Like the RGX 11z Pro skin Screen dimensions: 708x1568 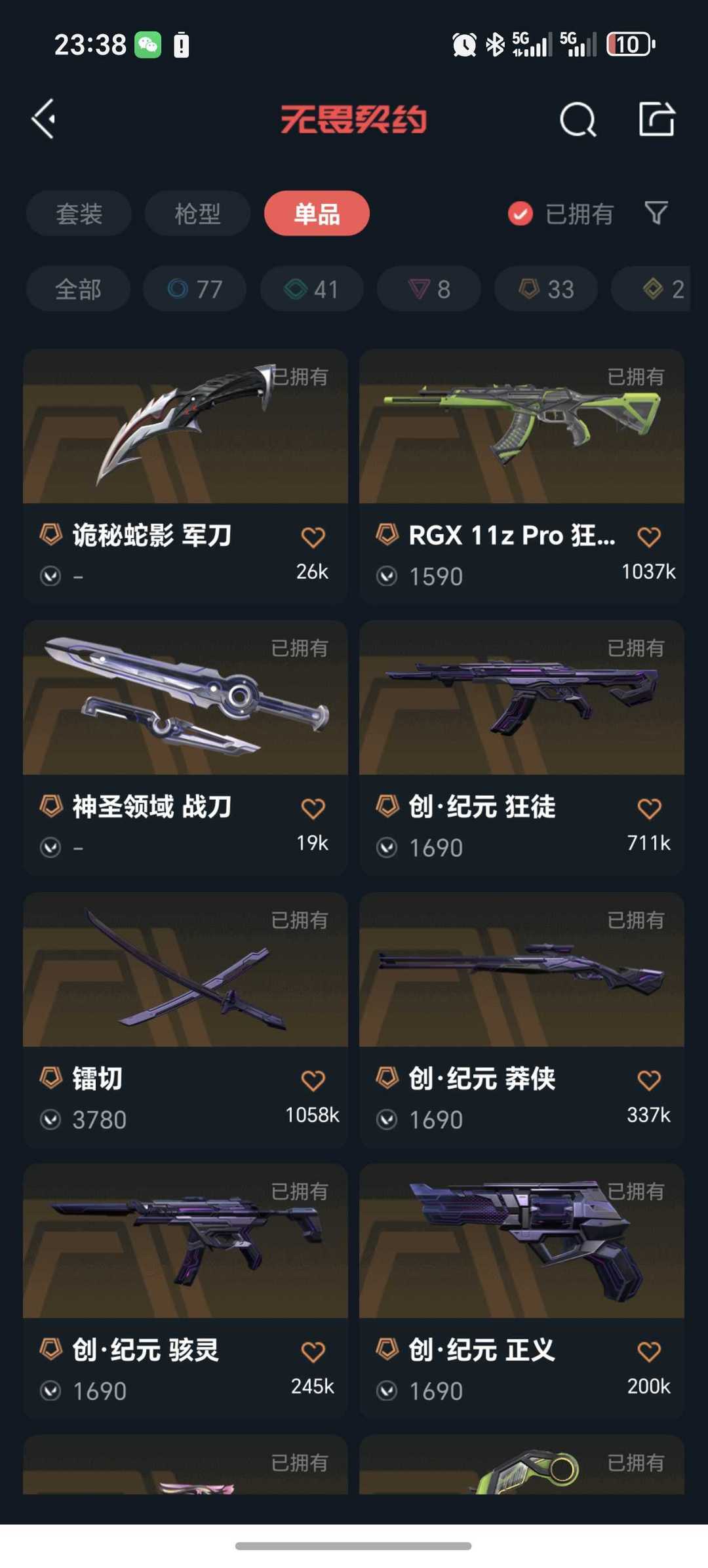pyautogui.click(x=649, y=538)
